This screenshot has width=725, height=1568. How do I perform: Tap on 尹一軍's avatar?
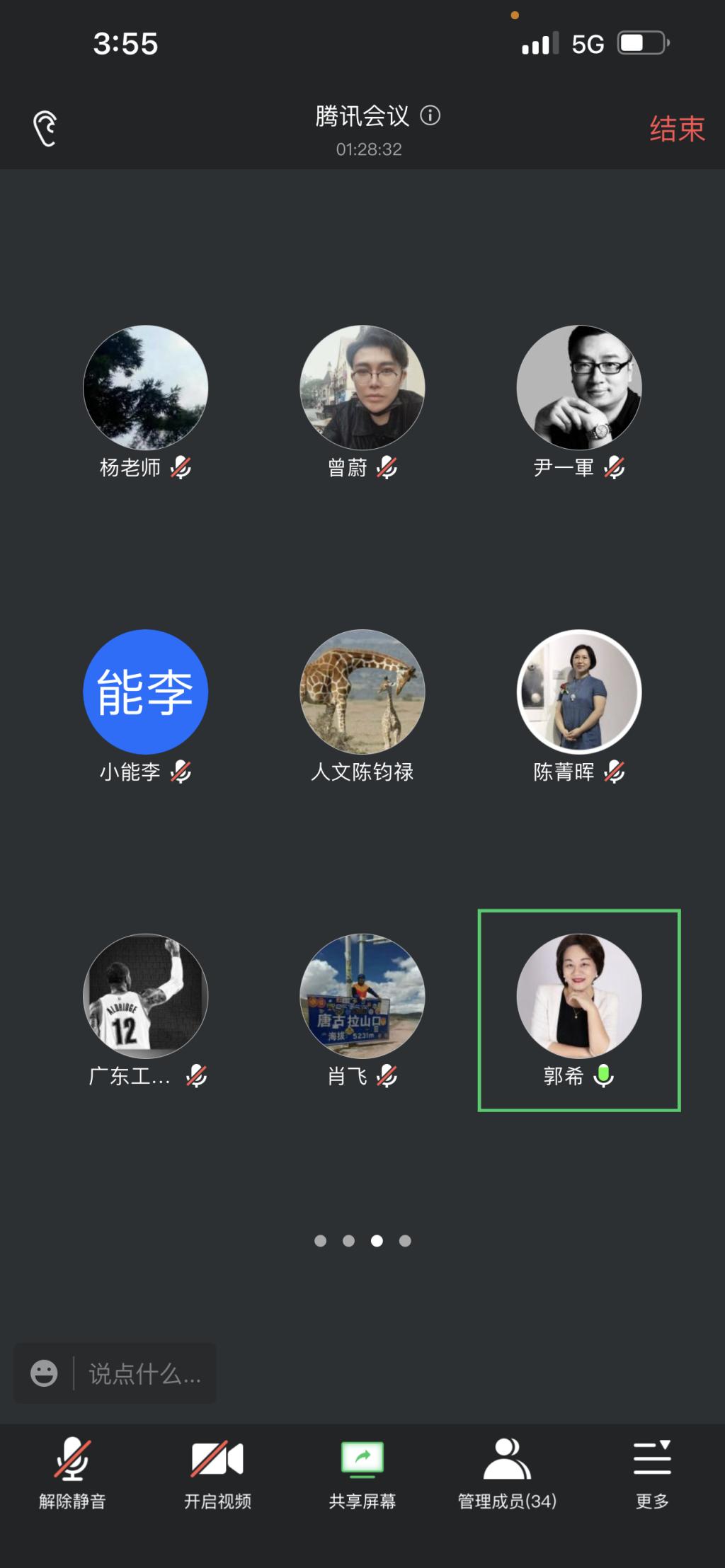click(x=579, y=388)
